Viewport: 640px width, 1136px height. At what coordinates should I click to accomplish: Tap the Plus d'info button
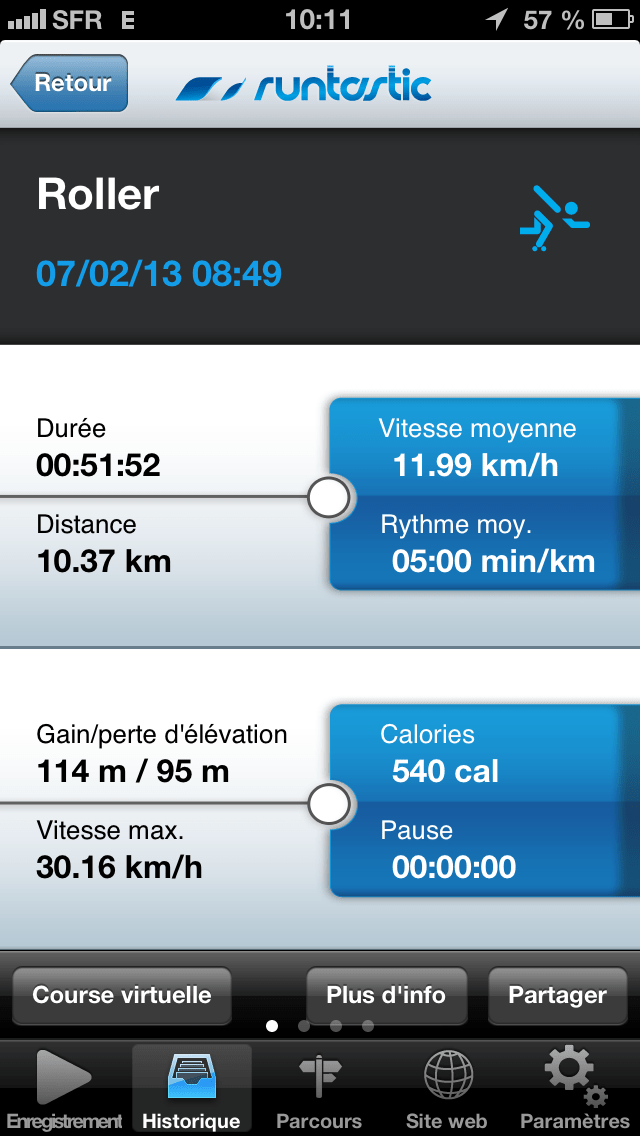[x=386, y=995]
